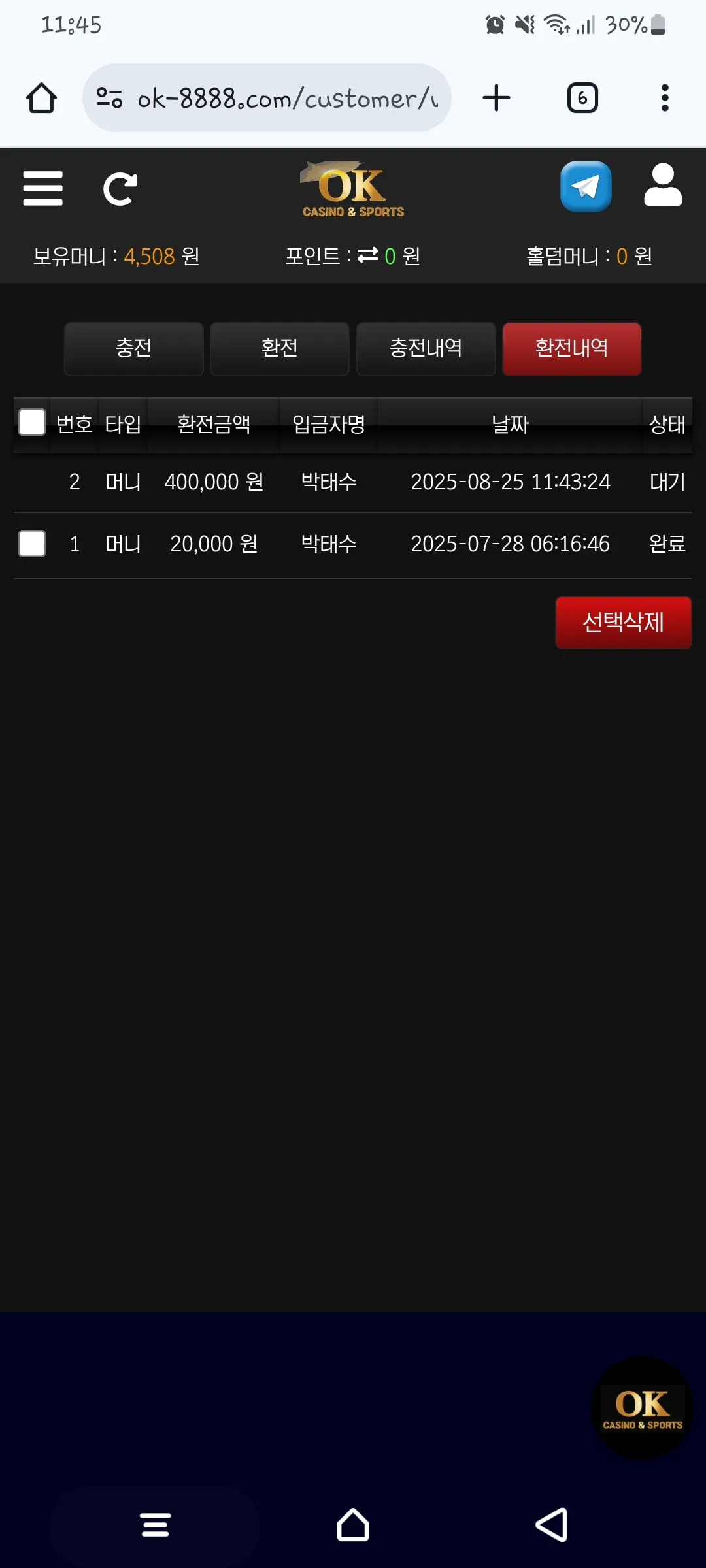This screenshot has width=706, height=1568.
Task: Open the 충전내역 tab
Action: [x=426, y=348]
